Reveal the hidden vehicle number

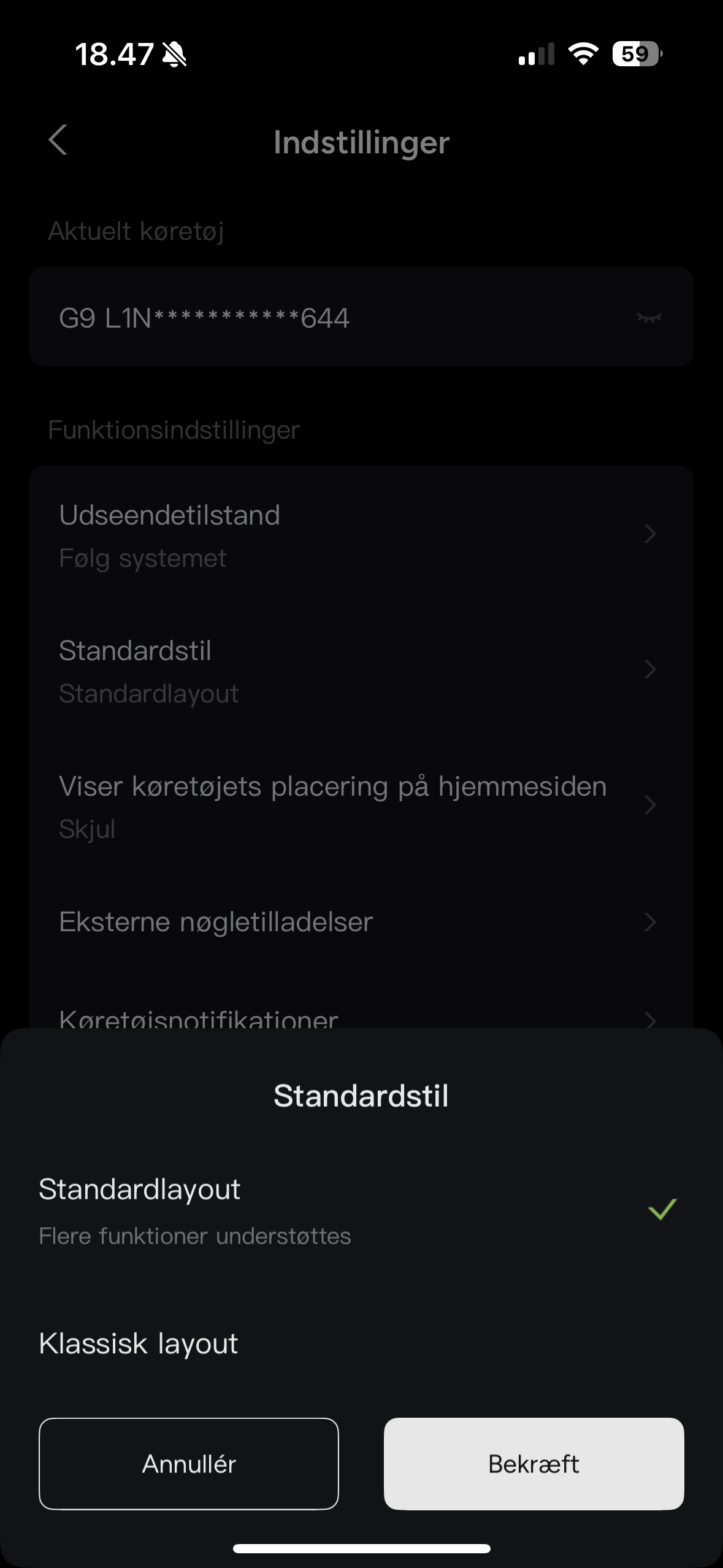tap(649, 317)
